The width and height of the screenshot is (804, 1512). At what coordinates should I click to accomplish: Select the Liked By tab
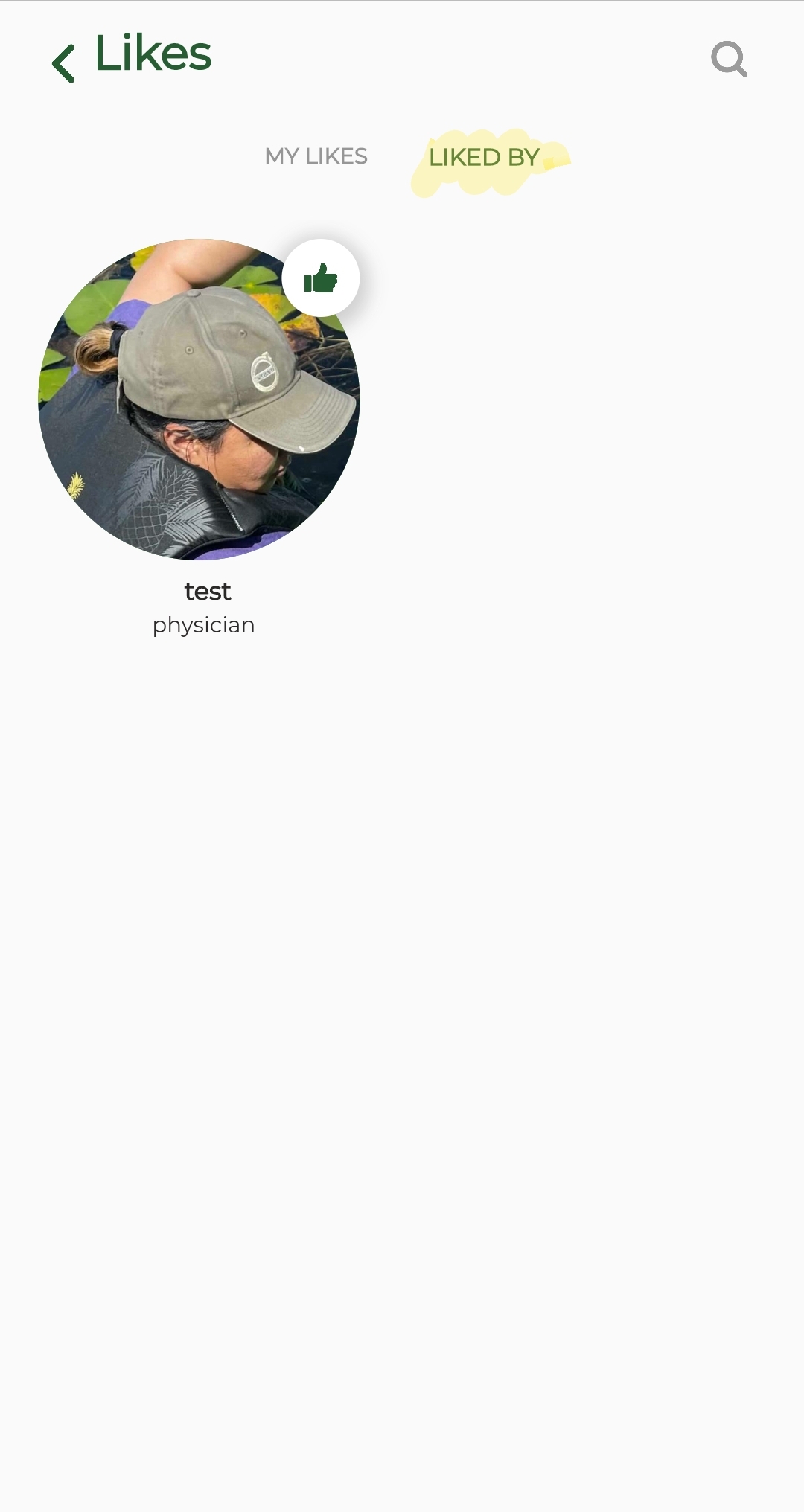(484, 158)
